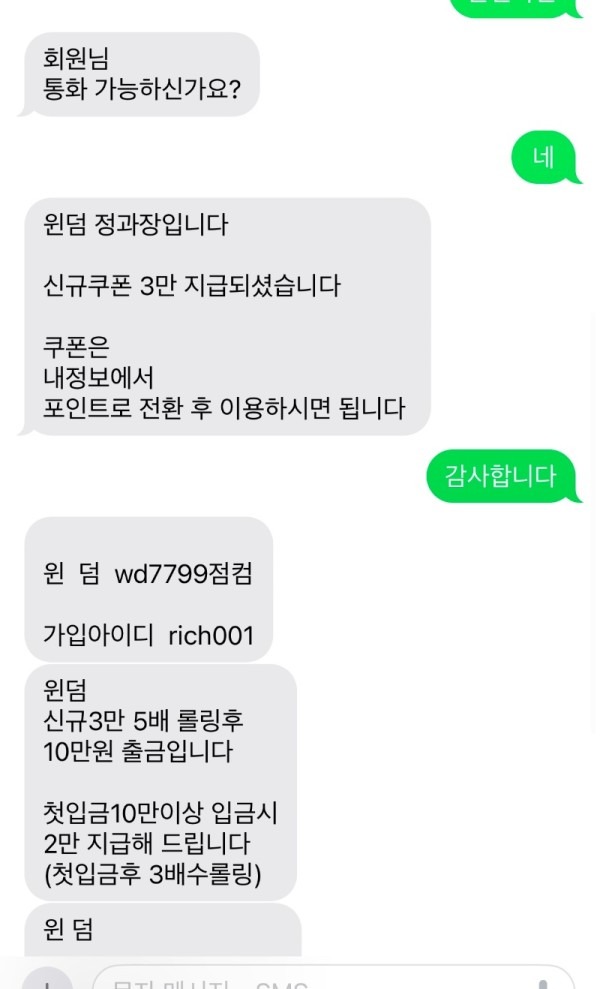Tap the microphone dictation icon
This screenshot has height=989, width=600.
(543, 982)
